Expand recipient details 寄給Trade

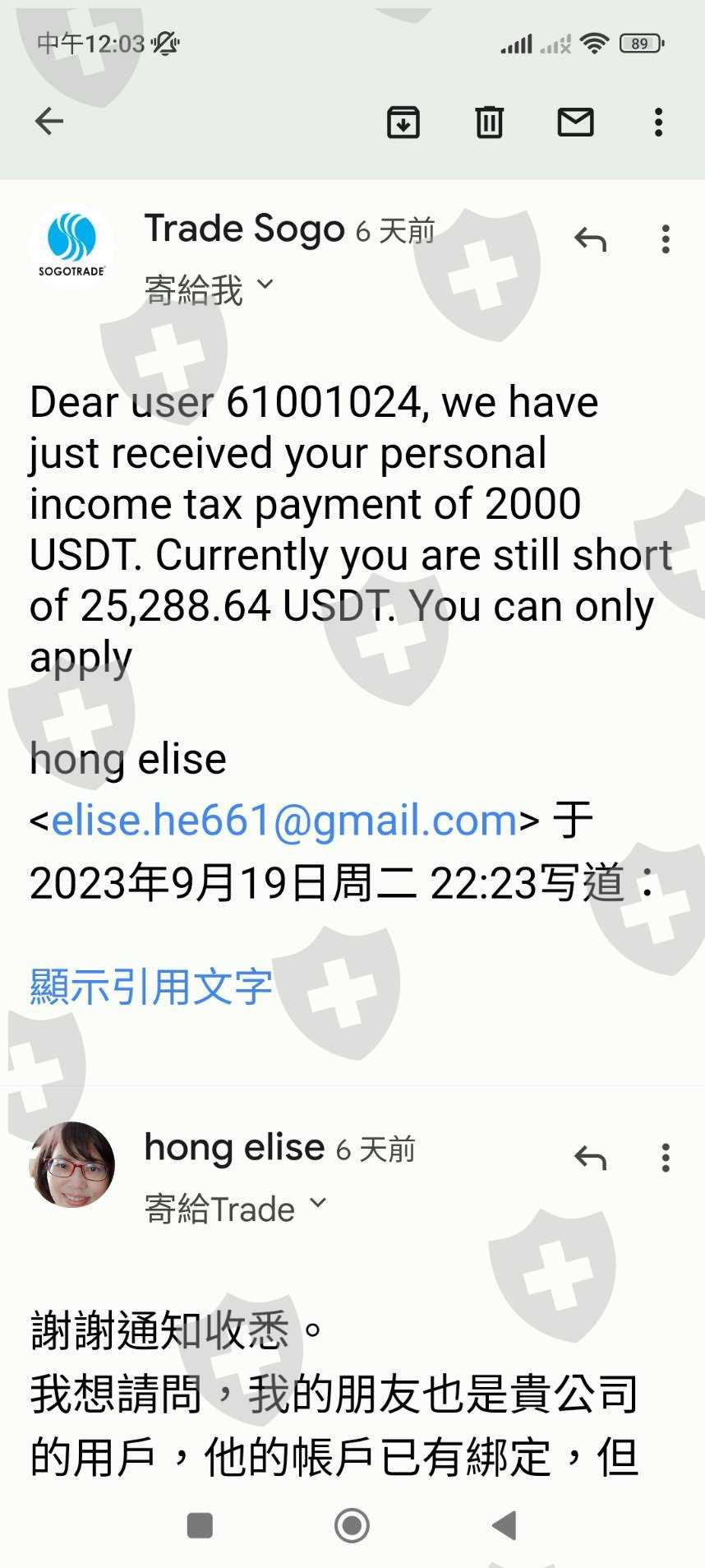[x=236, y=1209]
